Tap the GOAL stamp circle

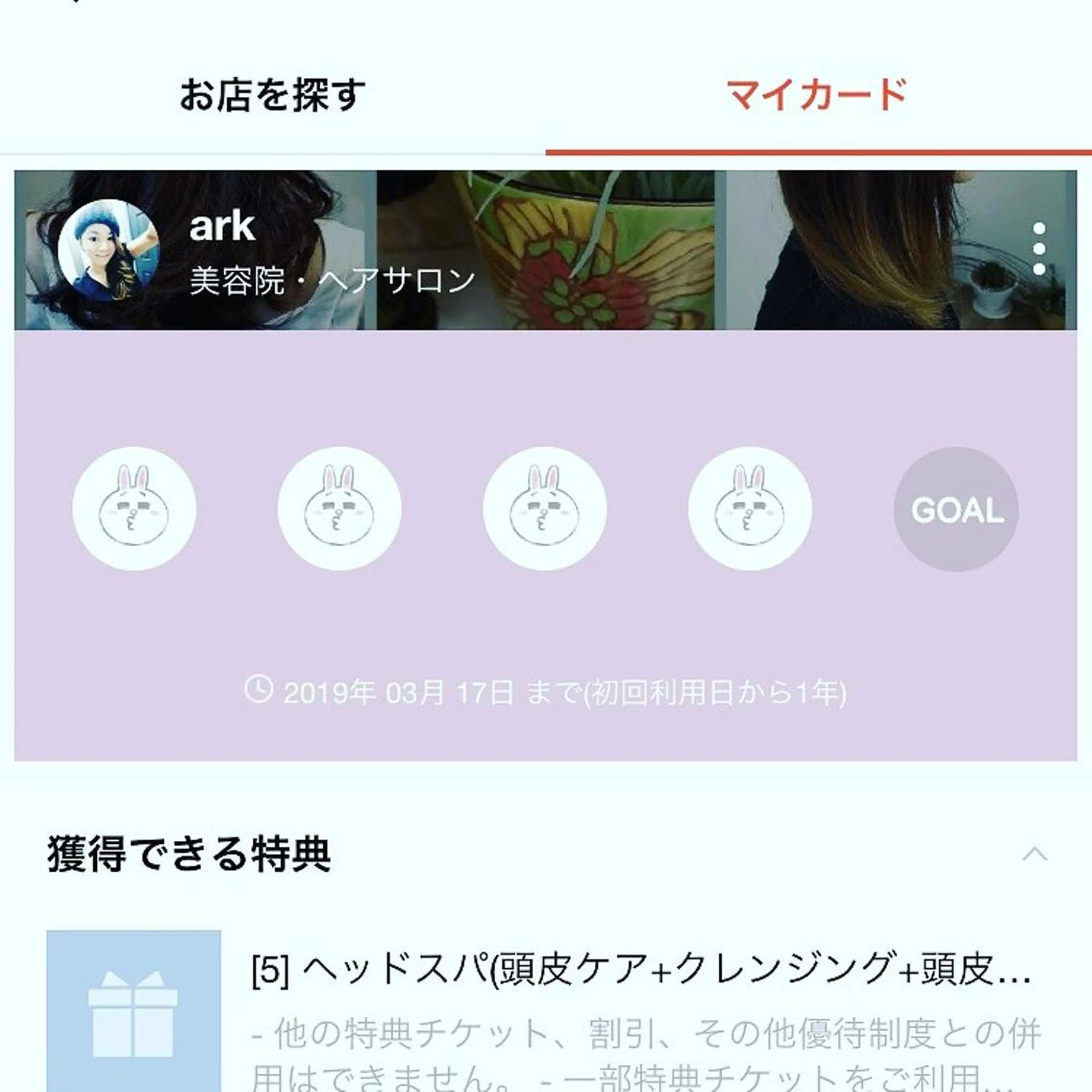tap(956, 509)
